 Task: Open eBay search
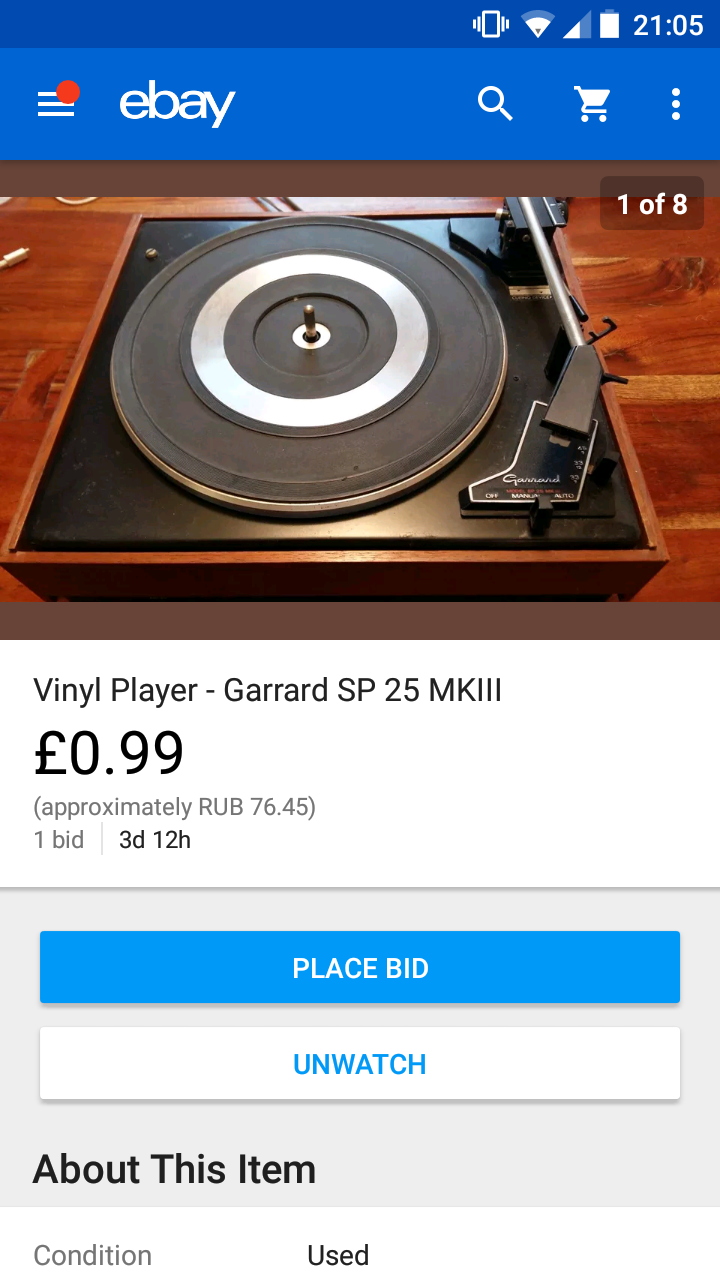[x=495, y=104]
